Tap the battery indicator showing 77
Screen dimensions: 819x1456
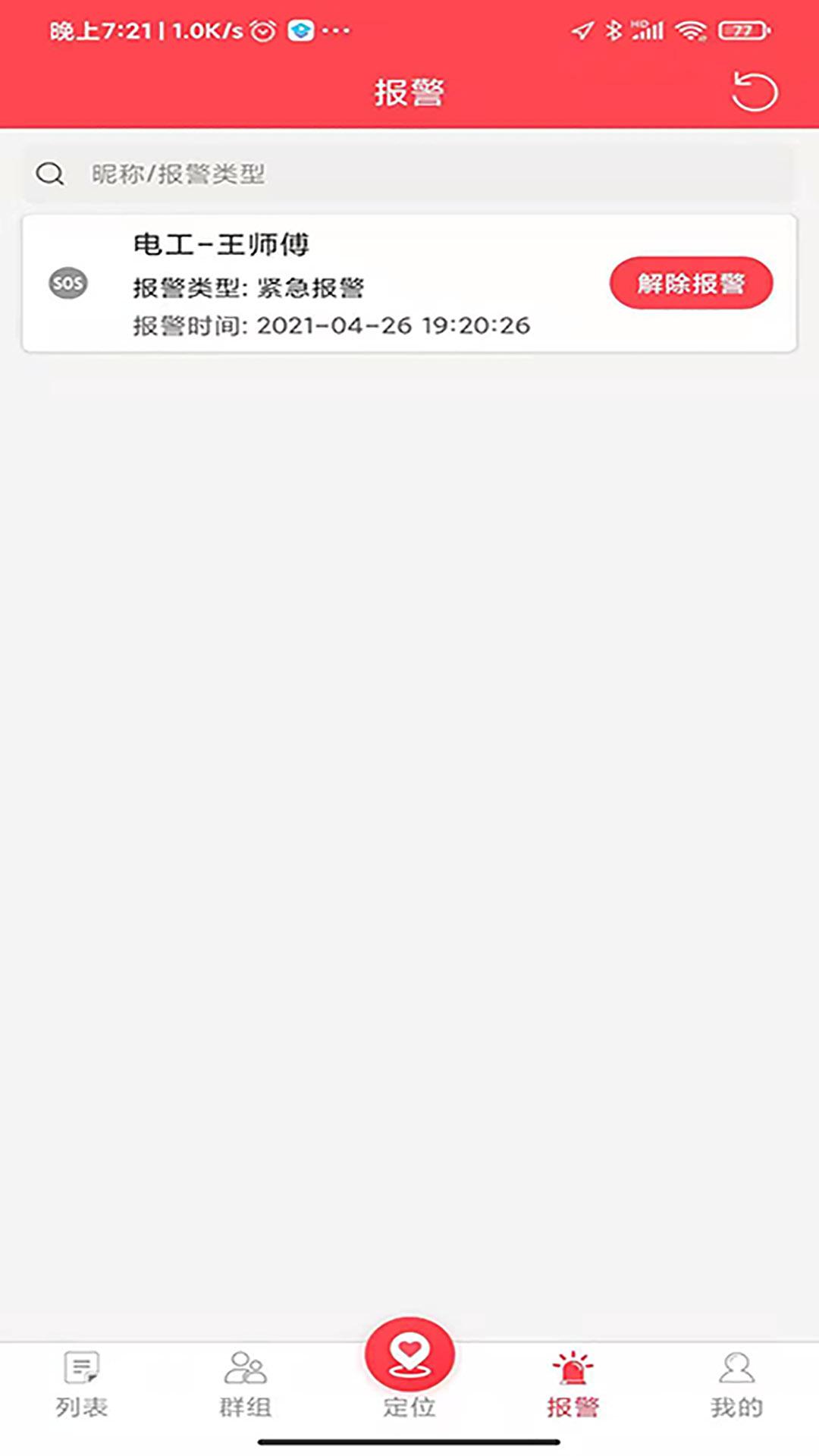(740, 30)
